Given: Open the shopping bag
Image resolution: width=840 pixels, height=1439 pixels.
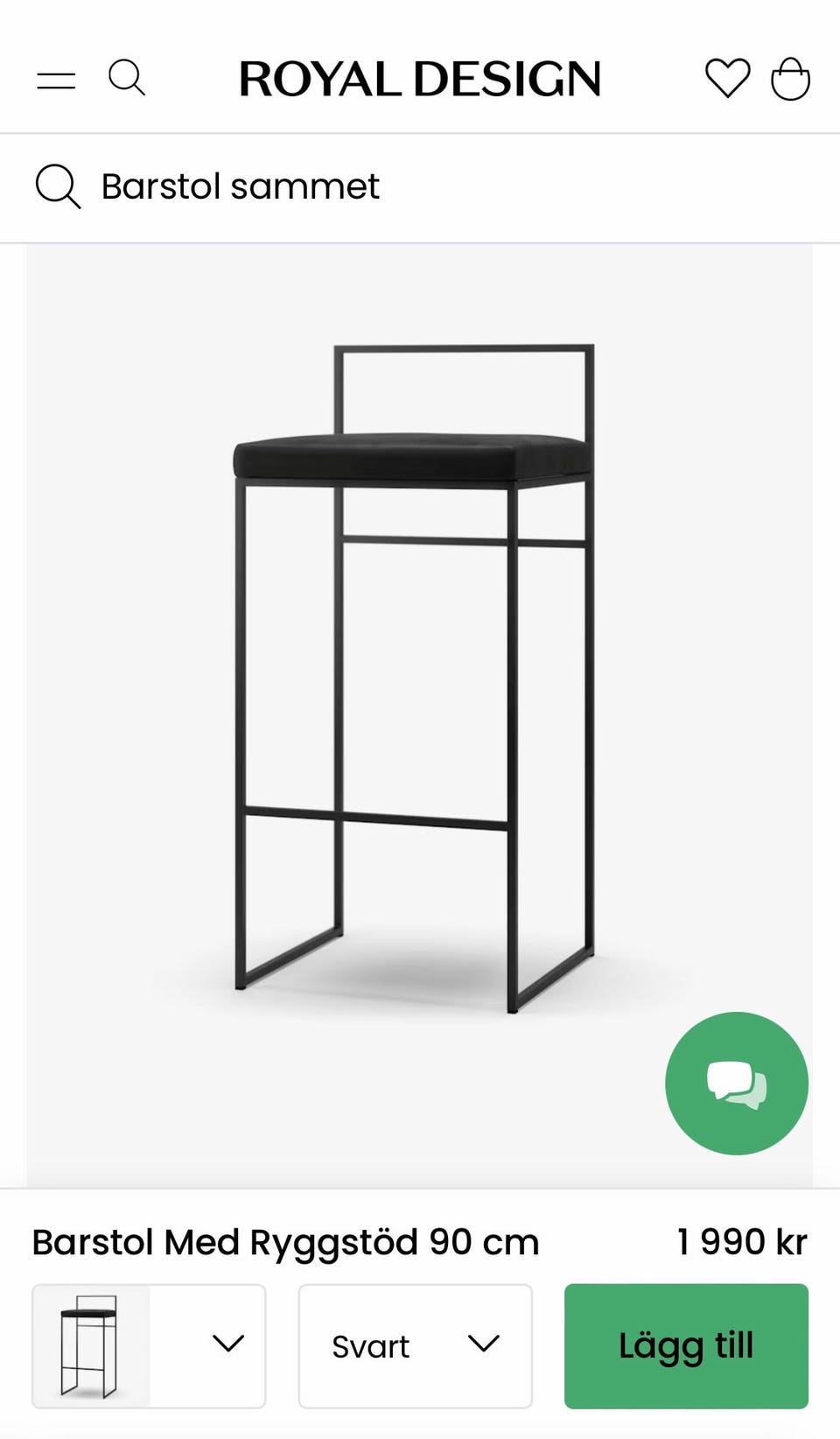Looking at the screenshot, I should tap(790, 79).
